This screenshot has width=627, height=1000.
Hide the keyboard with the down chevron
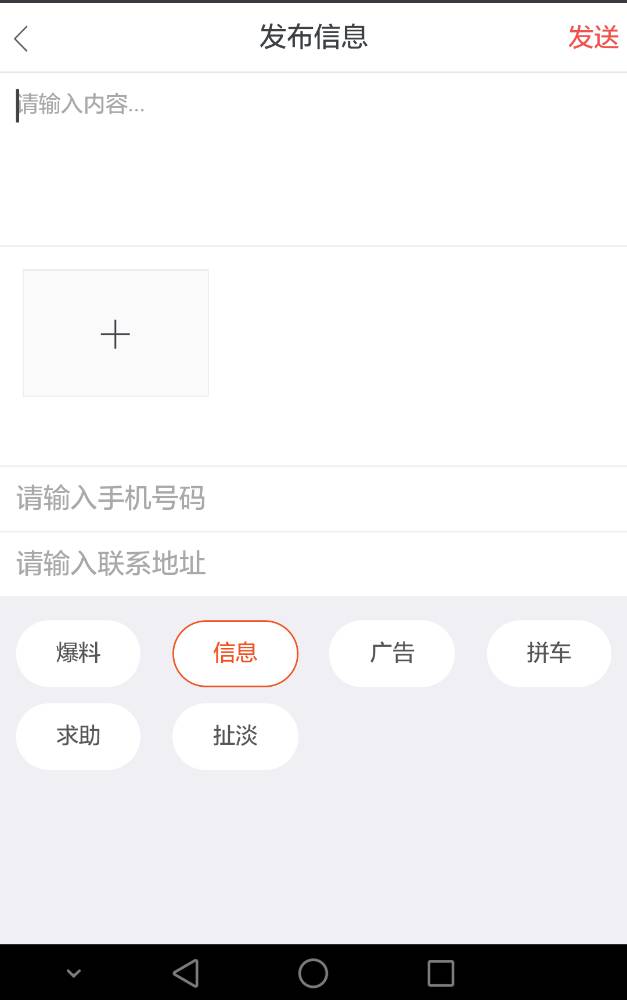coord(73,973)
